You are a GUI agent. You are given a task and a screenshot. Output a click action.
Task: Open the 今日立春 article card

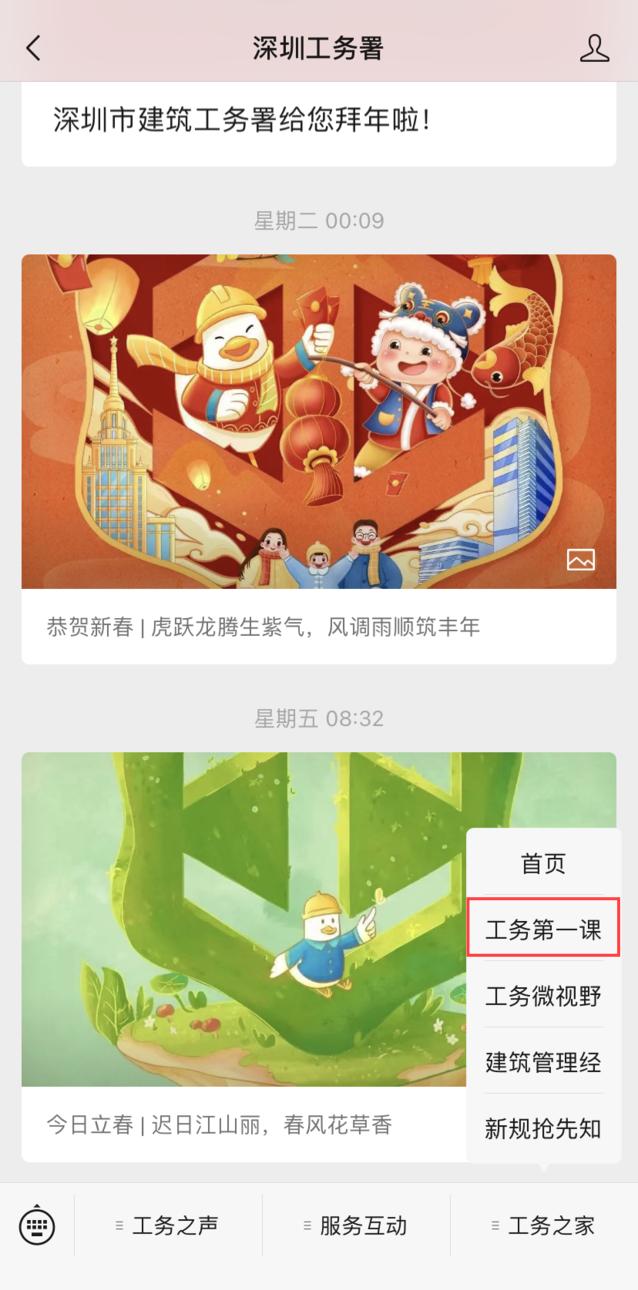(x=240, y=955)
